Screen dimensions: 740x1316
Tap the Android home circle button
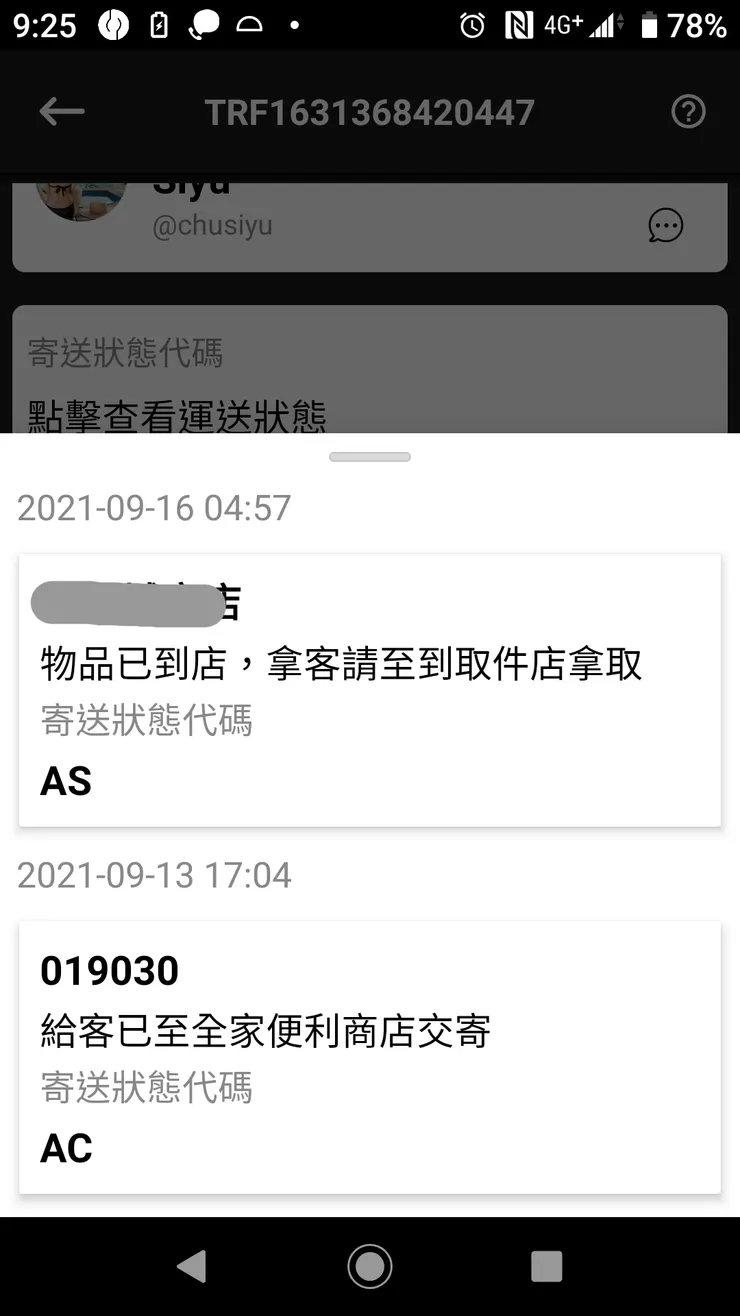(369, 1265)
